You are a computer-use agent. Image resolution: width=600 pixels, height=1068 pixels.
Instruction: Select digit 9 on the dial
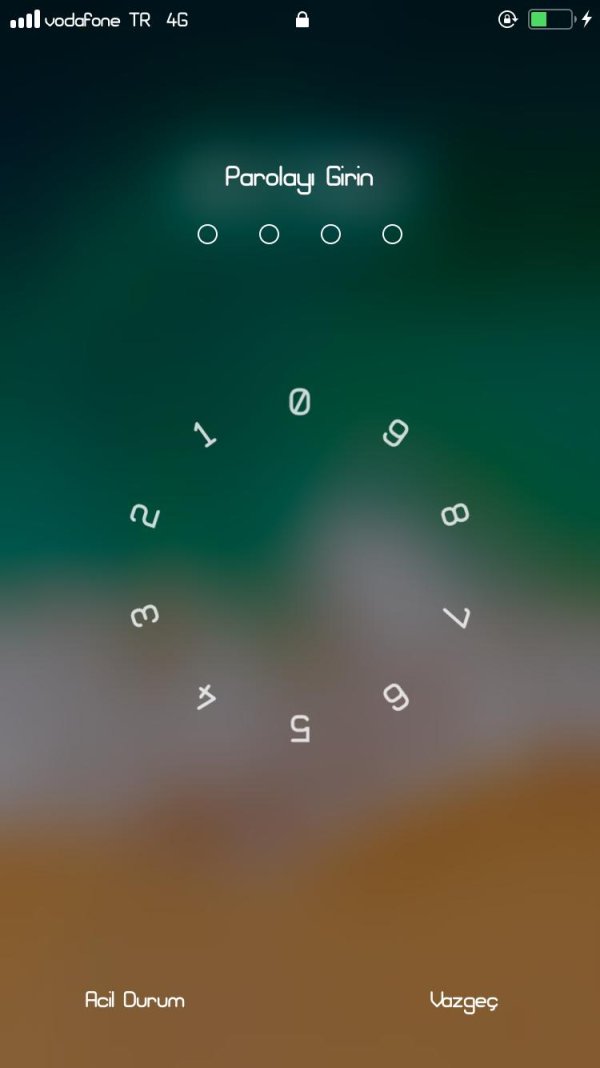[x=396, y=433]
